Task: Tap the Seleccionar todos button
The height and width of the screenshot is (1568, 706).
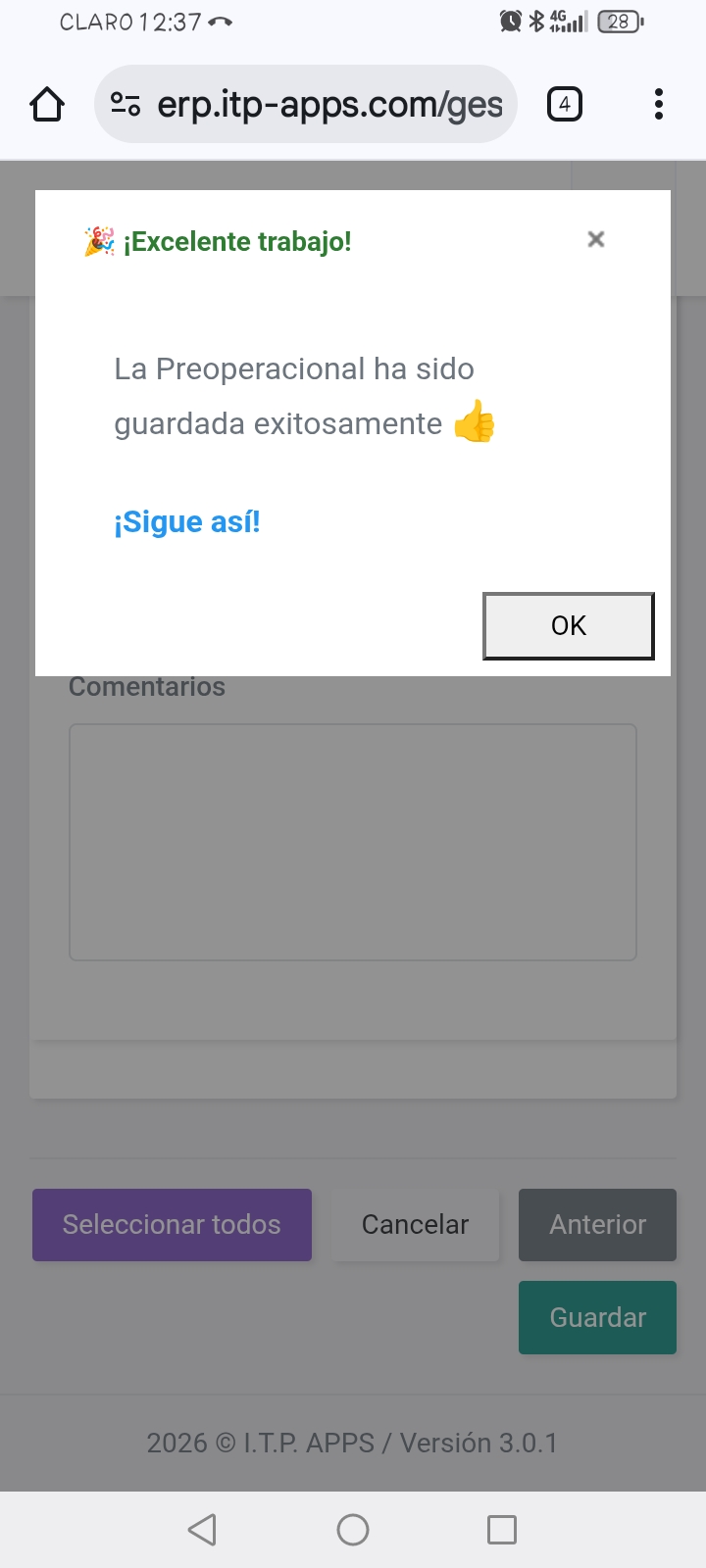Action: (172, 1224)
